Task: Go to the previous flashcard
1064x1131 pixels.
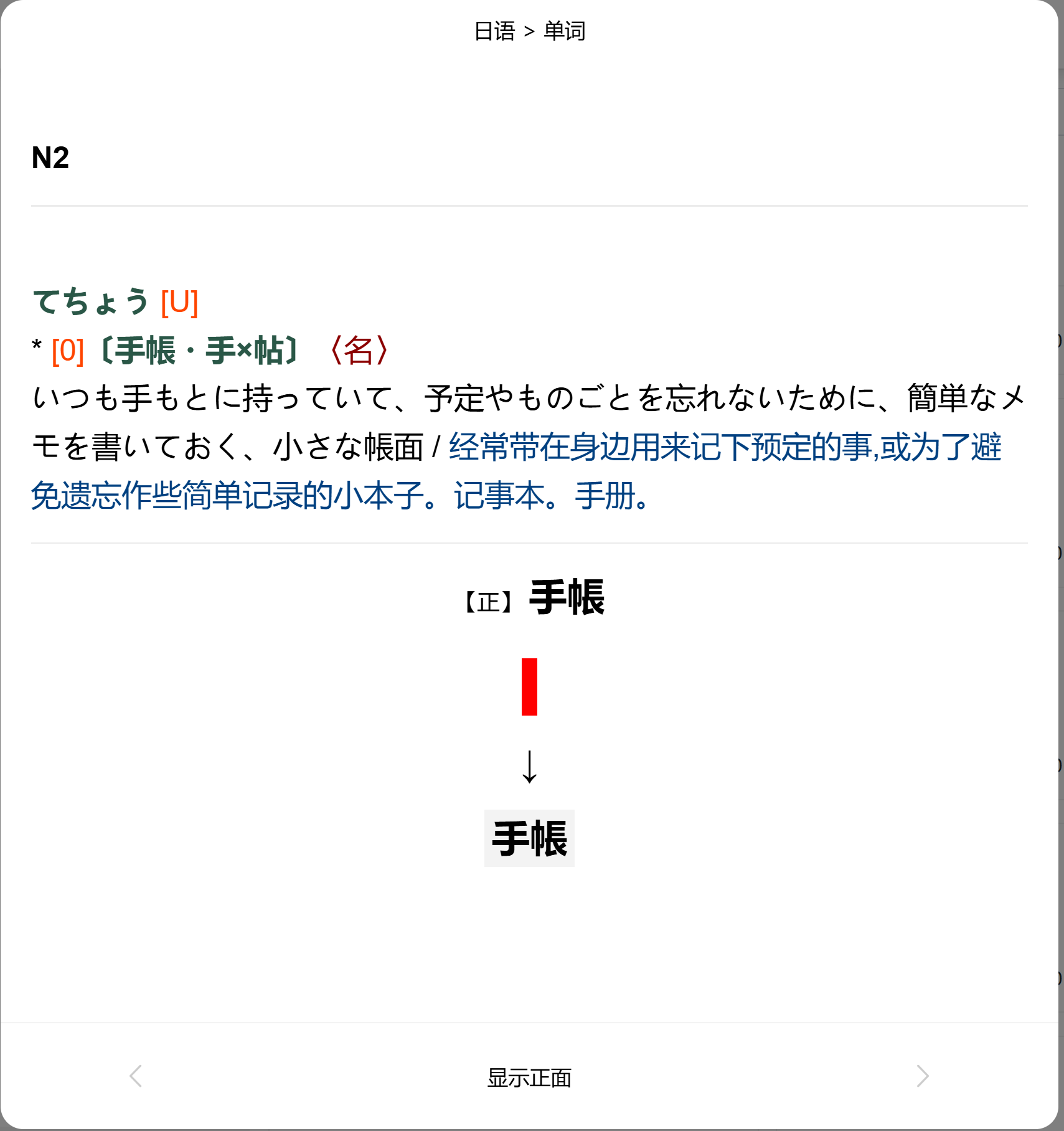Action: click(x=136, y=1076)
